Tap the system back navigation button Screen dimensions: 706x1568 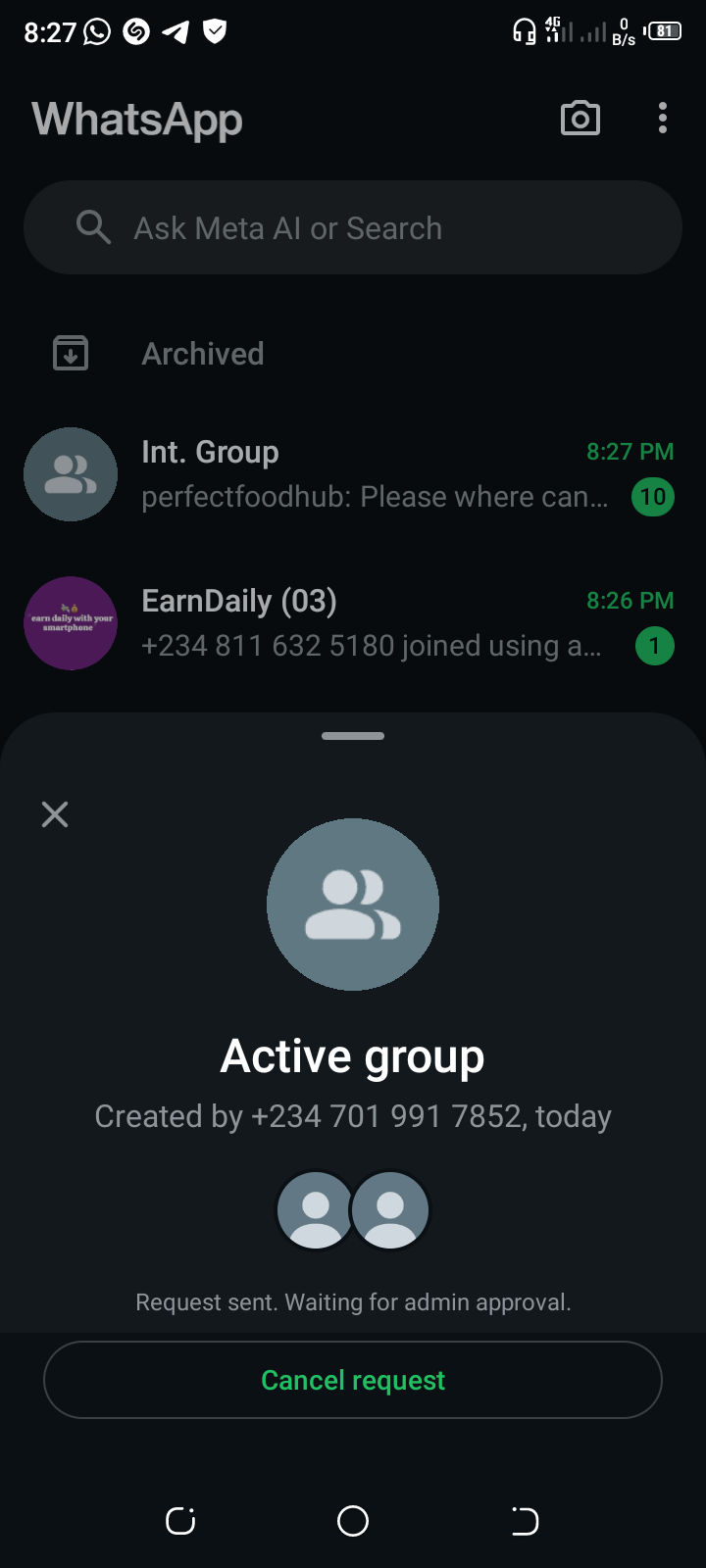coord(525,1521)
